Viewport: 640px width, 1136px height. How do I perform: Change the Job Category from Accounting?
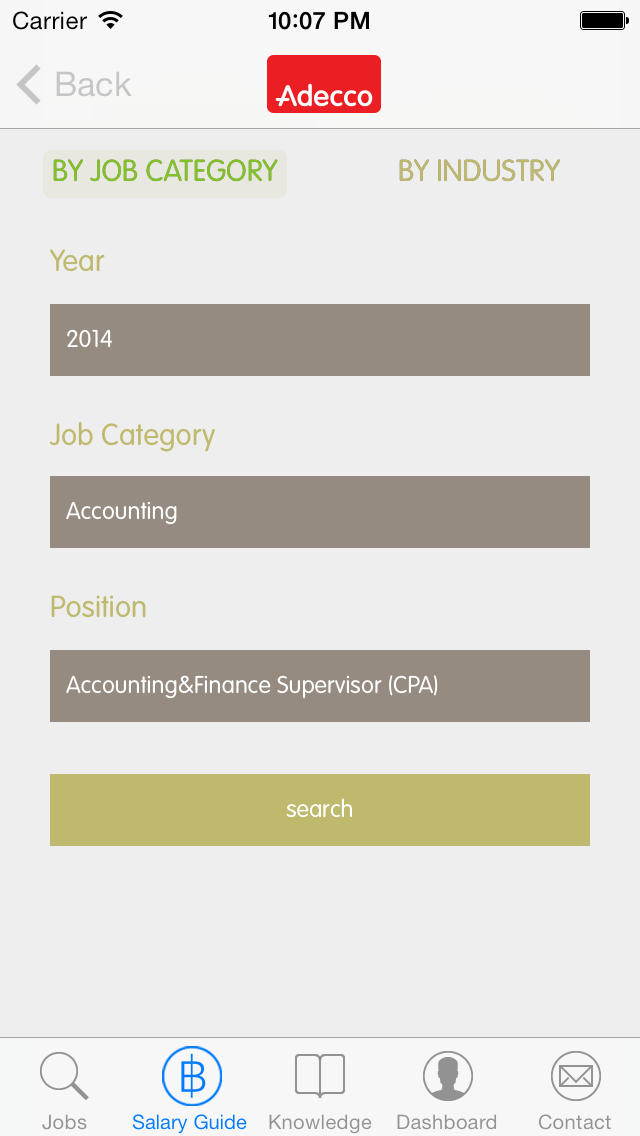[320, 511]
